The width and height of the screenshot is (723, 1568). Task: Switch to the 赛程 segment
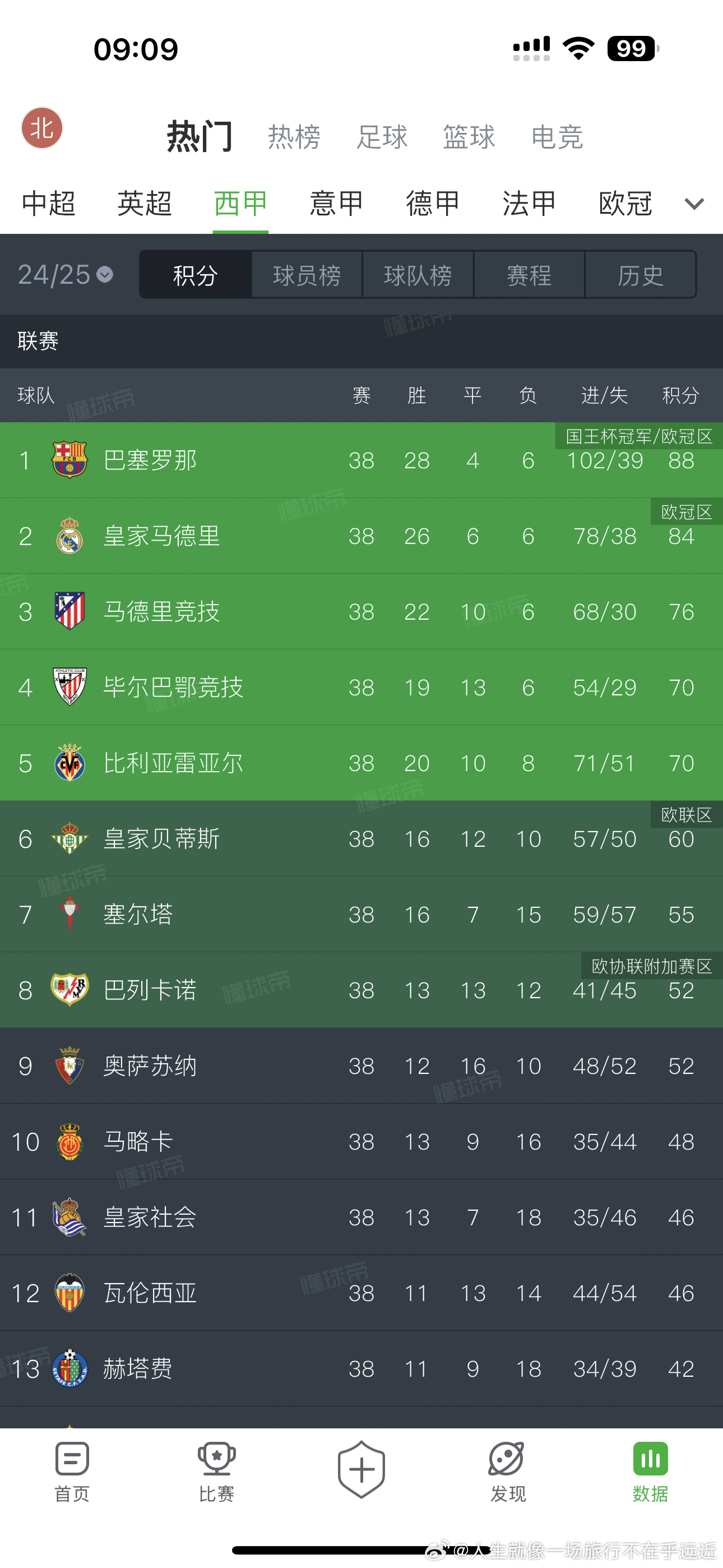(x=529, y=275)
